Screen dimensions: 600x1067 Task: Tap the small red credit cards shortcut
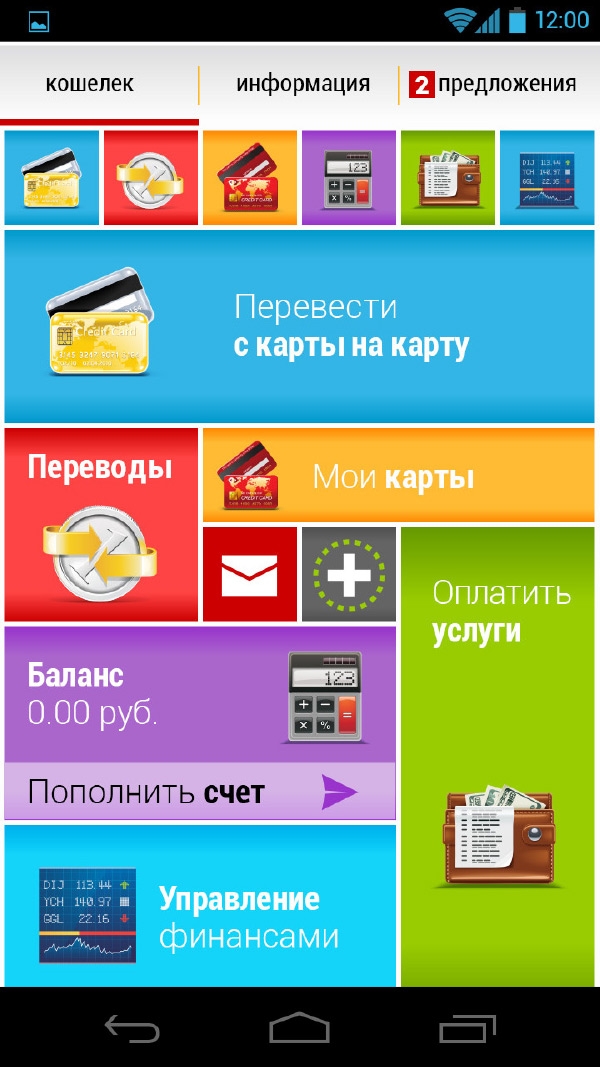click(x=250, y=178)
